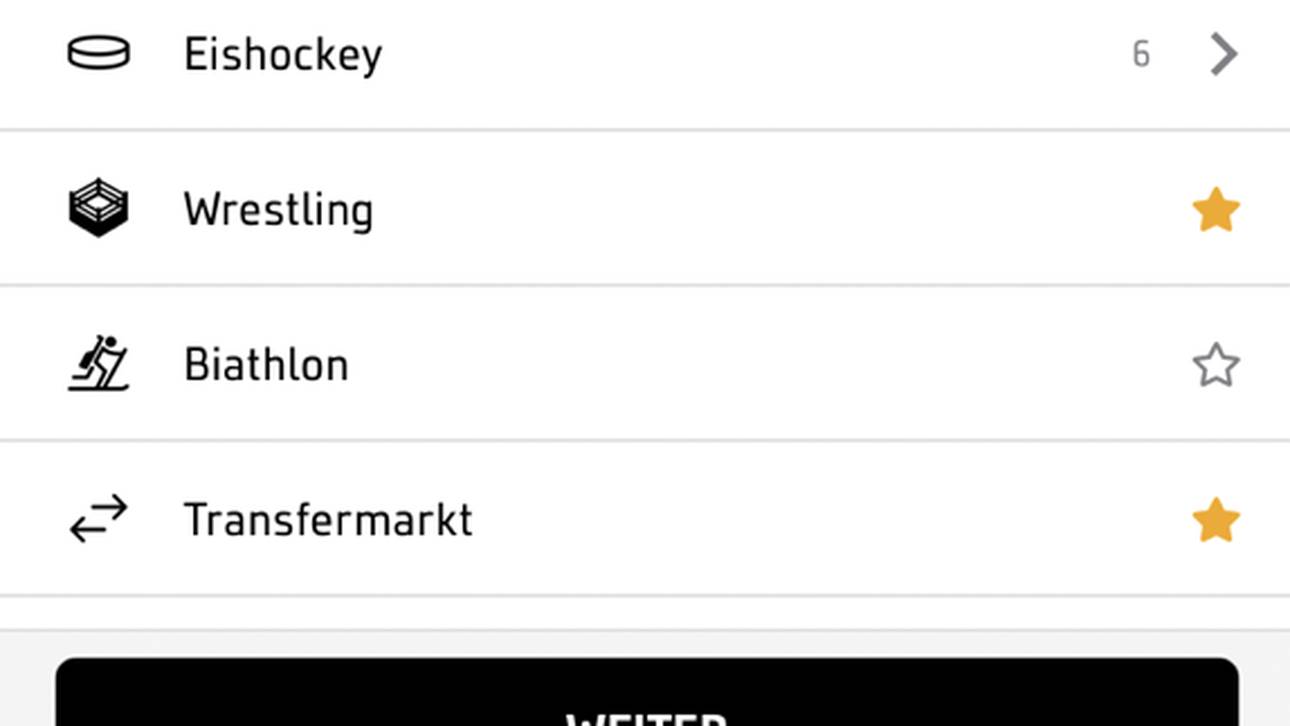The image size is (1290, 726).
Task: Mark Biathlon as favorite
Action: point(1215,365)
